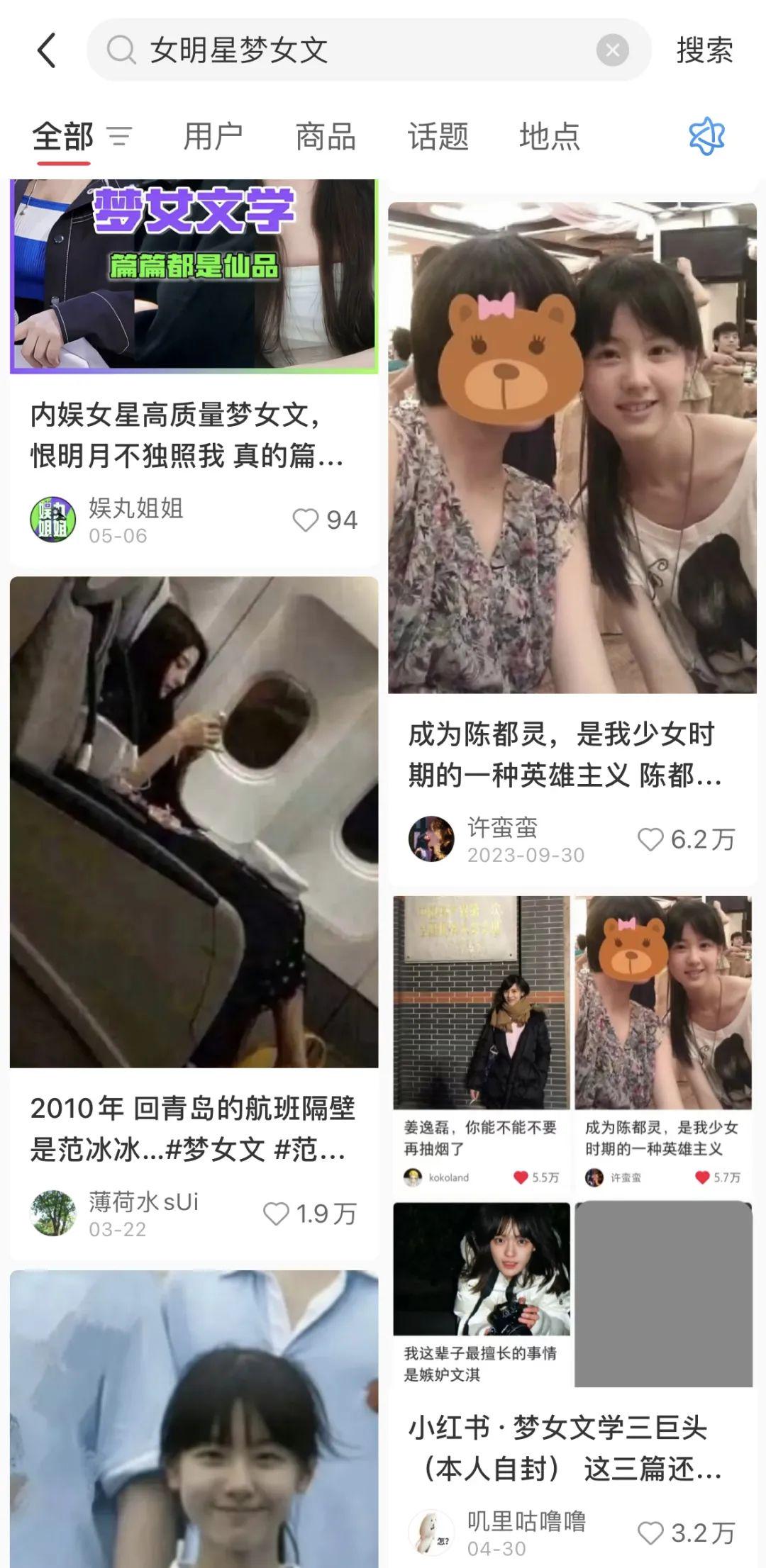The height and width of the screenshot is (1568, 766).
Task: Like the post by 许蛮蛮
Action: 650,839
